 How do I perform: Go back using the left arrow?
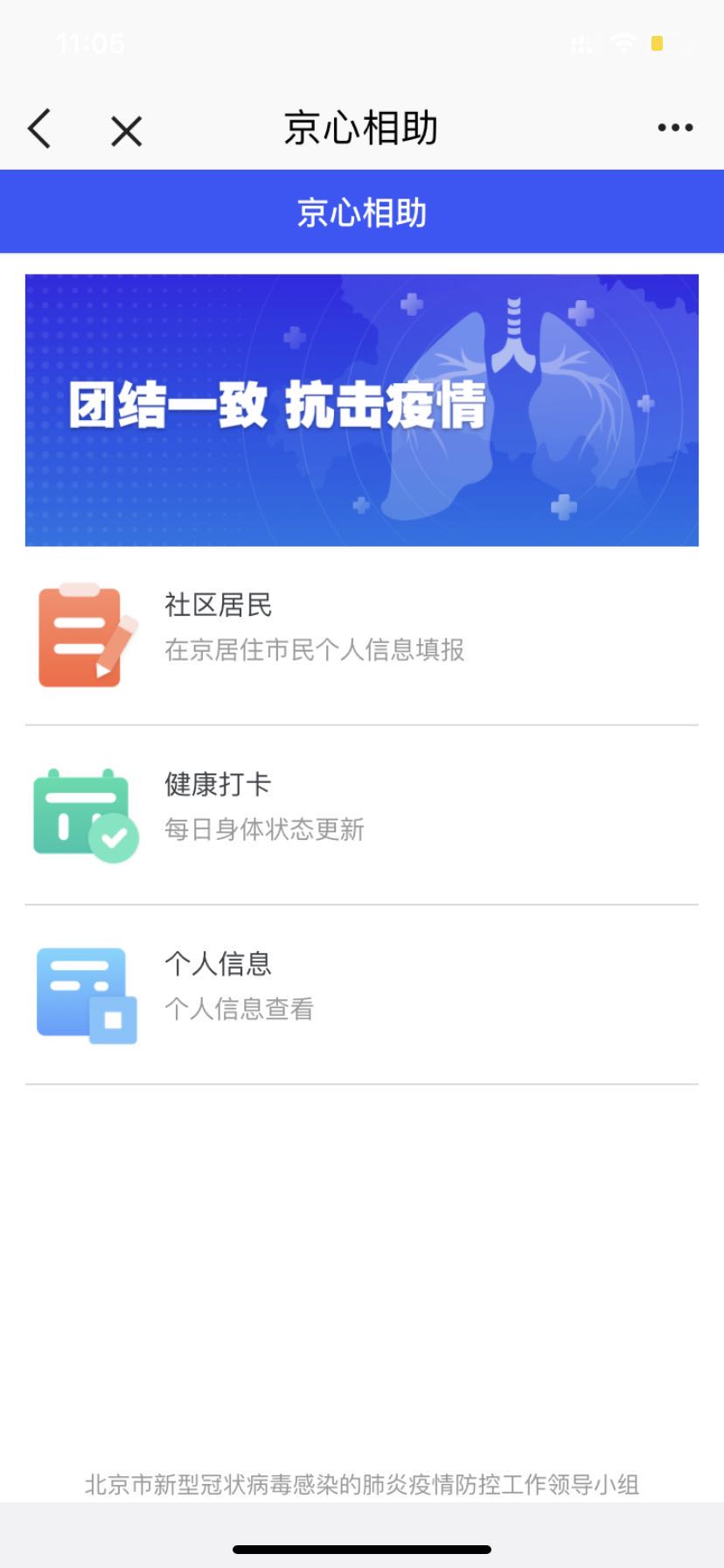coord(40,129)
